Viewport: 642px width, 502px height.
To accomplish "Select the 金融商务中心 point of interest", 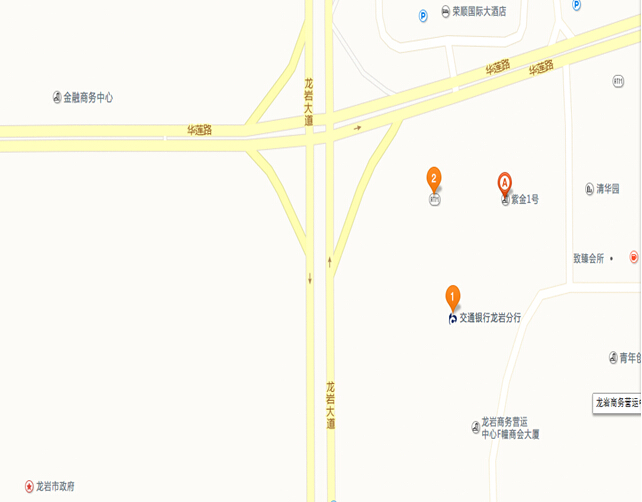I will pyautogui.click(x=83, y=97).
